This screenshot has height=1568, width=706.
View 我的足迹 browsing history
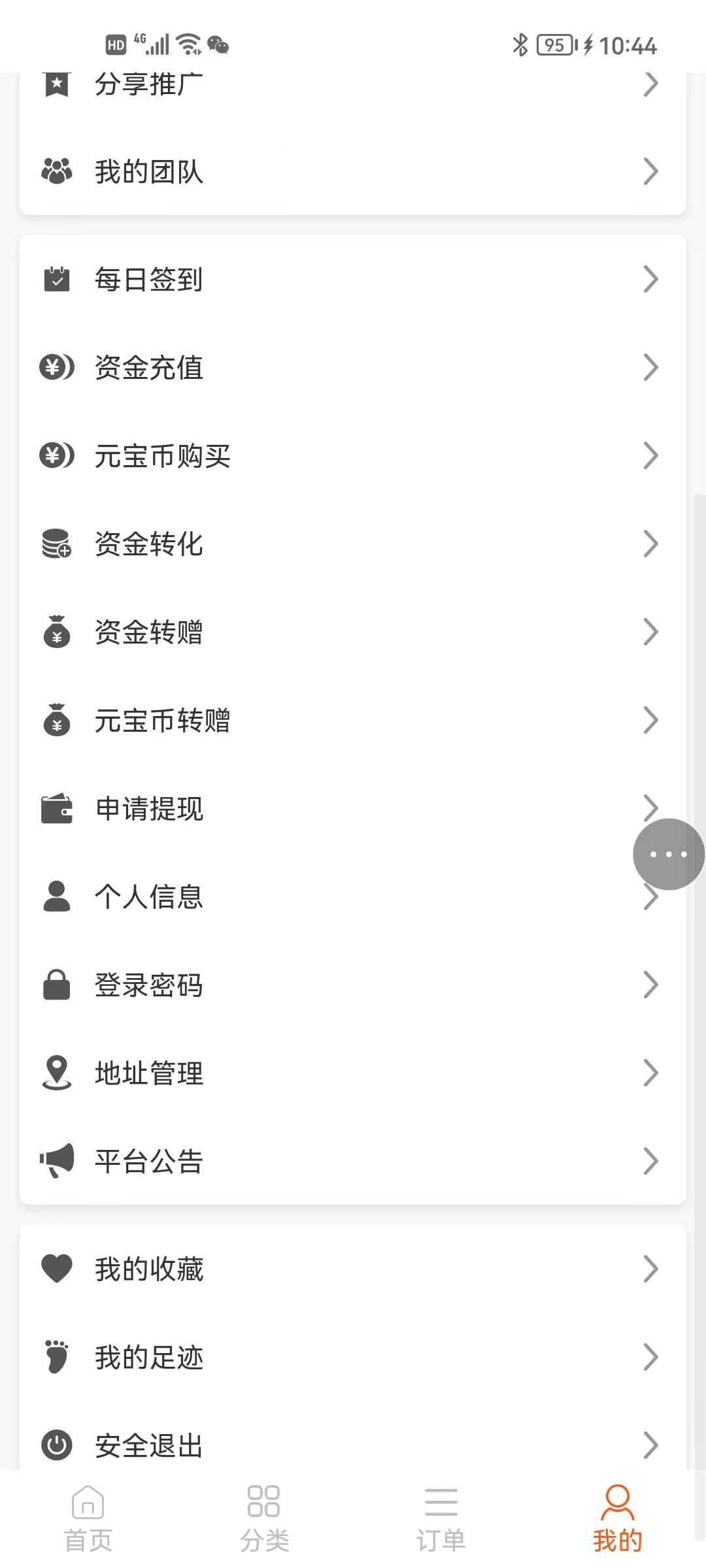pos(149,1358)
